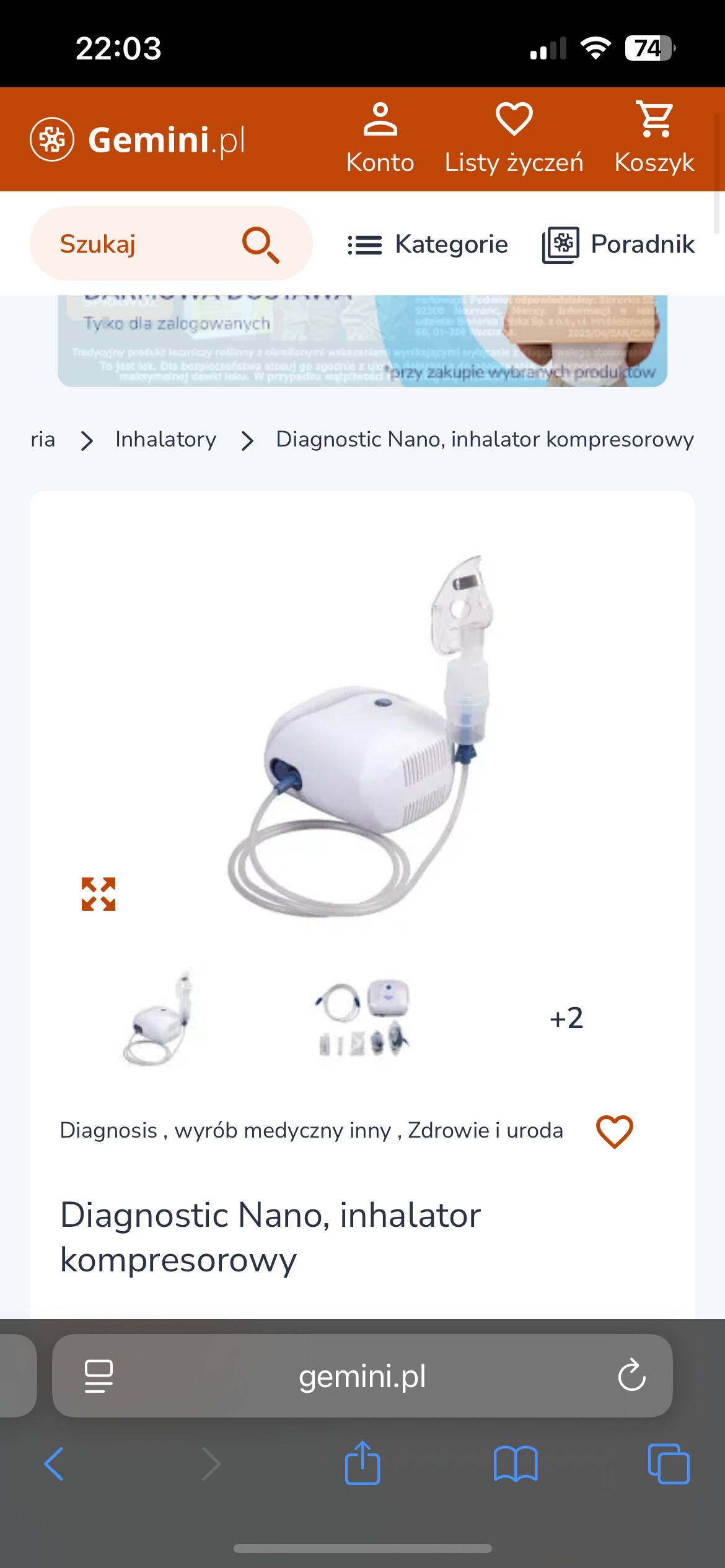Select the first inhaler thumbnail
Viewport: 725px width, 1568px height.
tap(158, 1017)
